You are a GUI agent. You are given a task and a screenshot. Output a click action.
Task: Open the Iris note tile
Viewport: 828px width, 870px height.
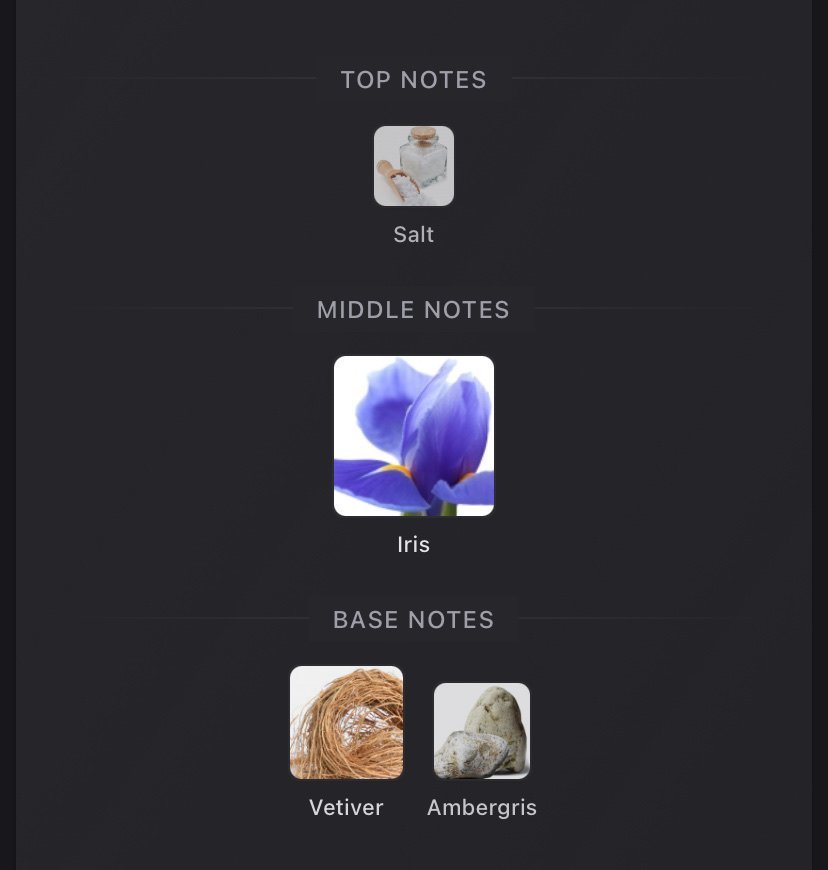tap(413, 436)
